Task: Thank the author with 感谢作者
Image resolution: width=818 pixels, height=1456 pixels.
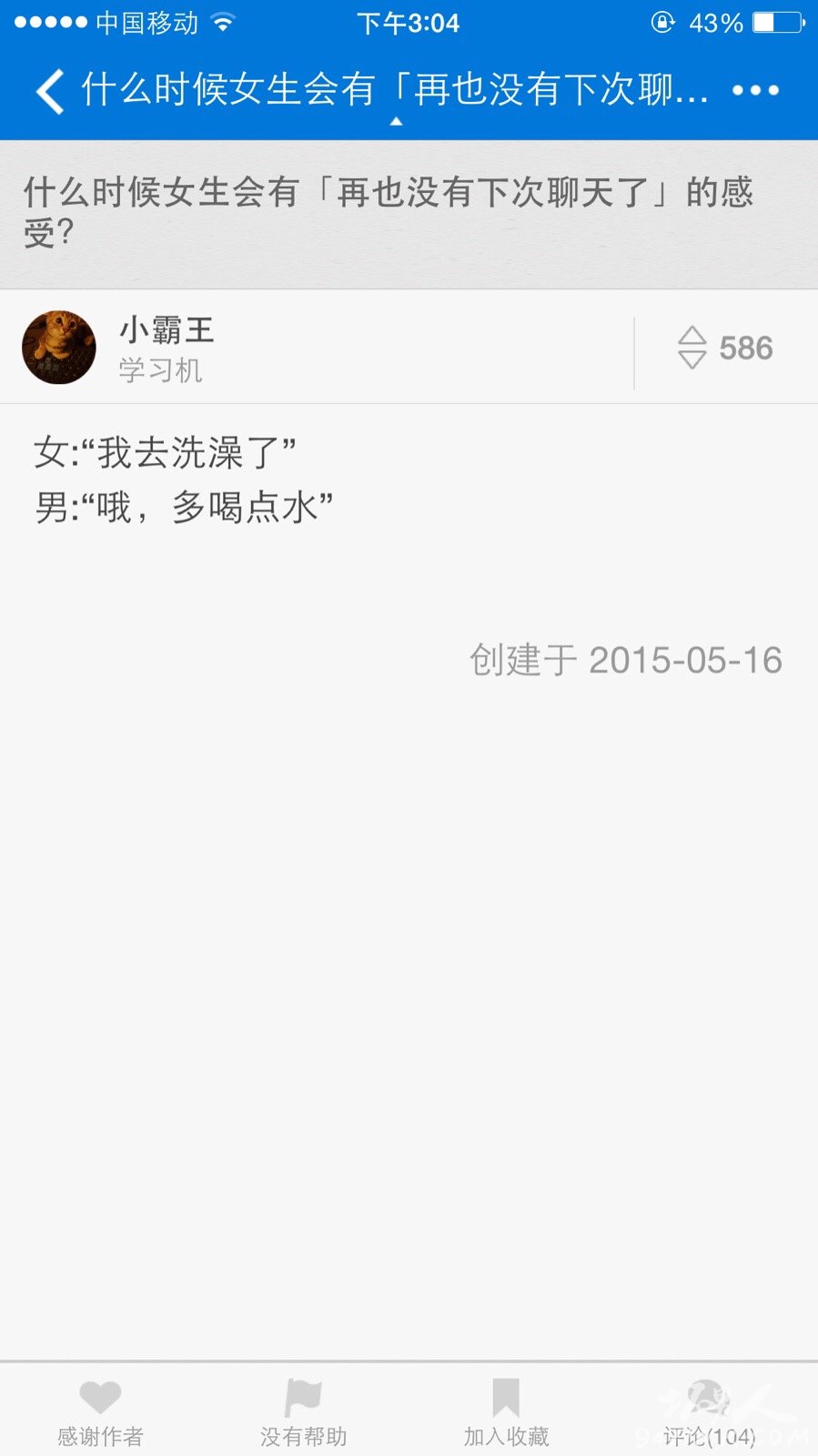Action: click(100, 1411)
